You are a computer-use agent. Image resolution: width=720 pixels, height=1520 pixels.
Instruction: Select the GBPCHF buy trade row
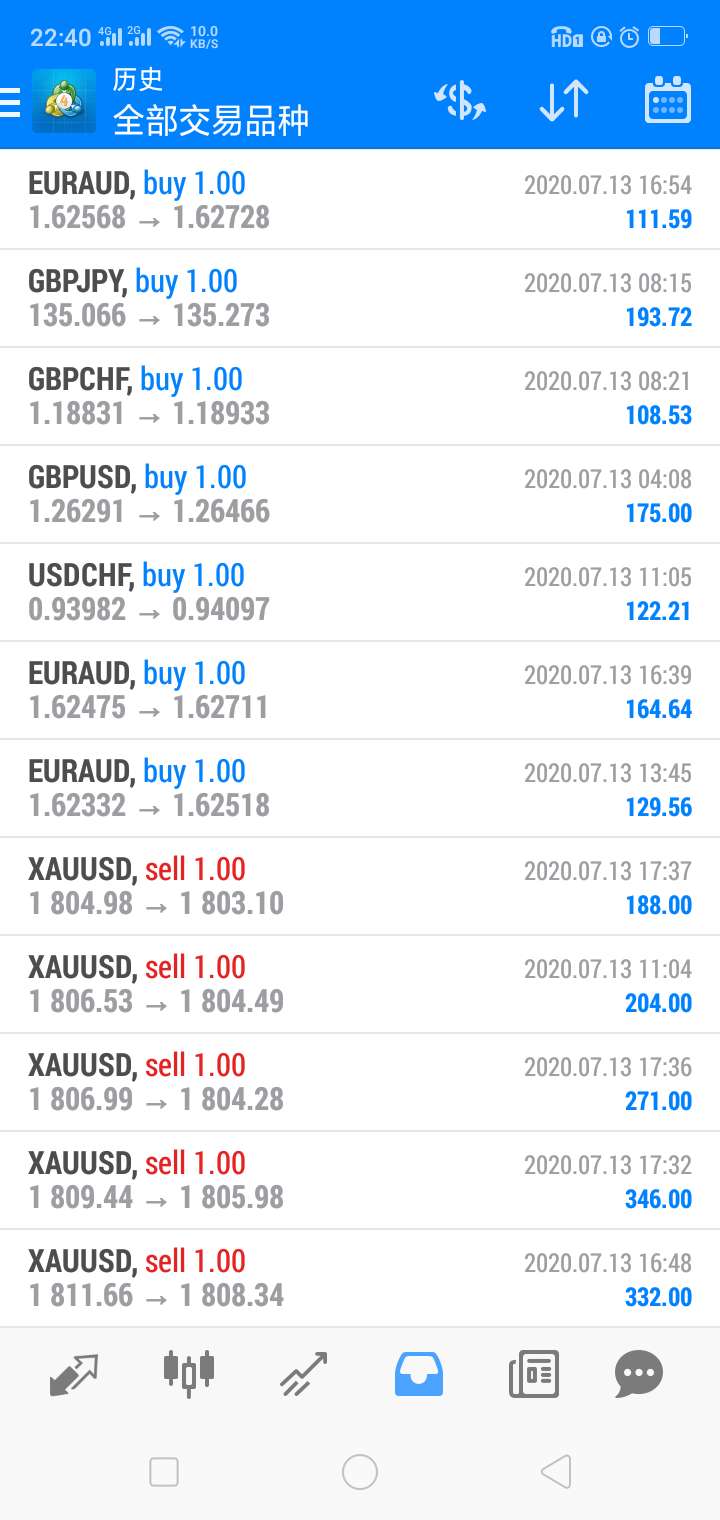tap(360, 397)
